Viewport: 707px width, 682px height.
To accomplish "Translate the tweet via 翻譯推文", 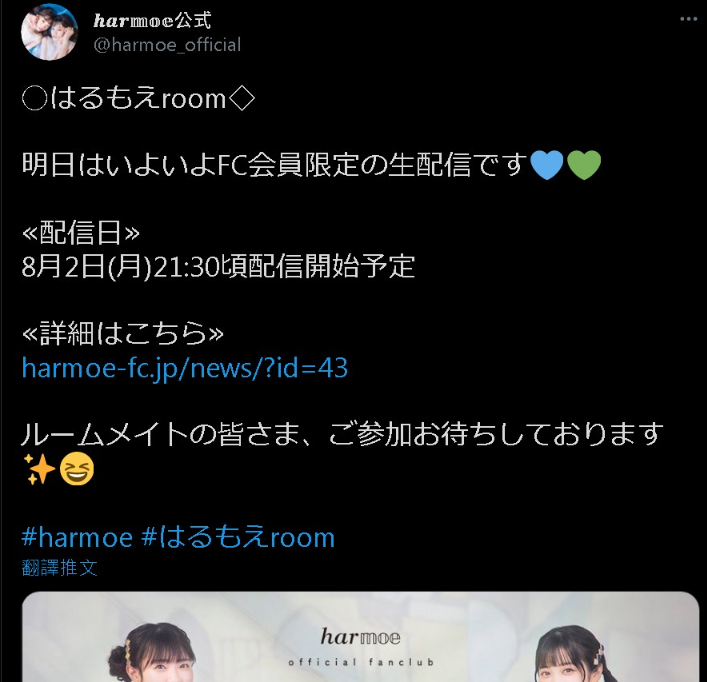I will tap(59, 567).
